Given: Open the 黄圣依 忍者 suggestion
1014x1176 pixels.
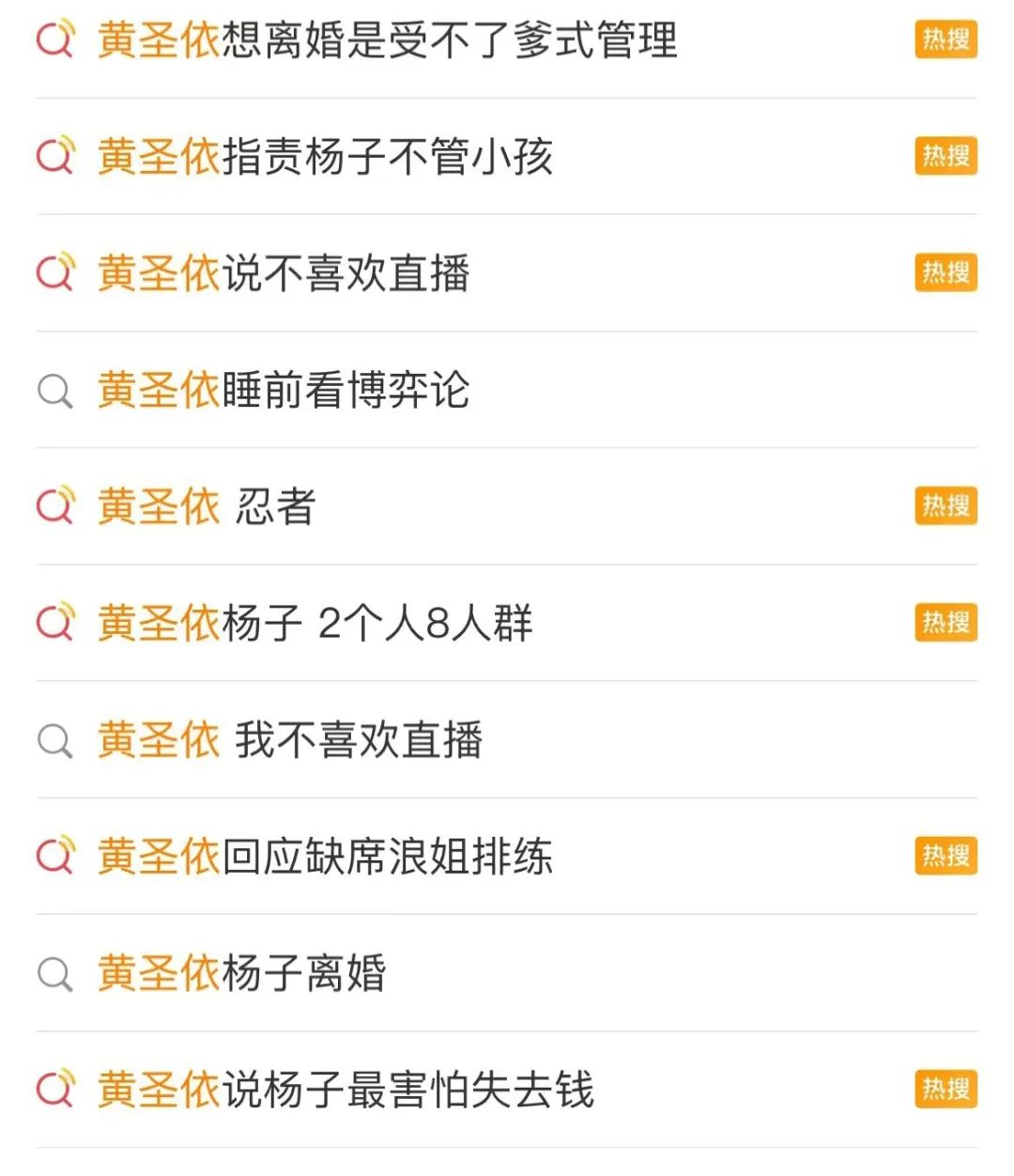Looking at the screenshot, I should (x=207, y=506).
